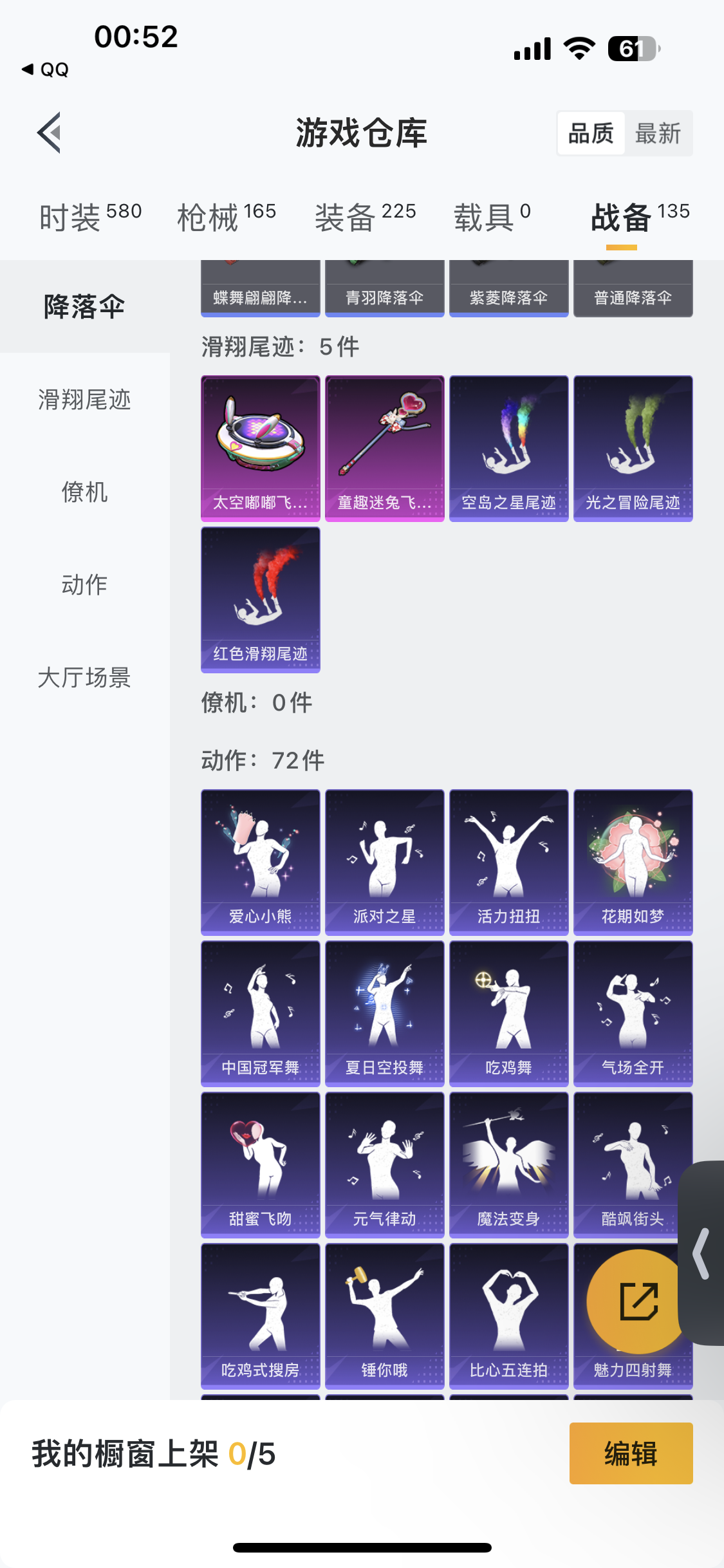Sort items by 品质

point(591,133)
